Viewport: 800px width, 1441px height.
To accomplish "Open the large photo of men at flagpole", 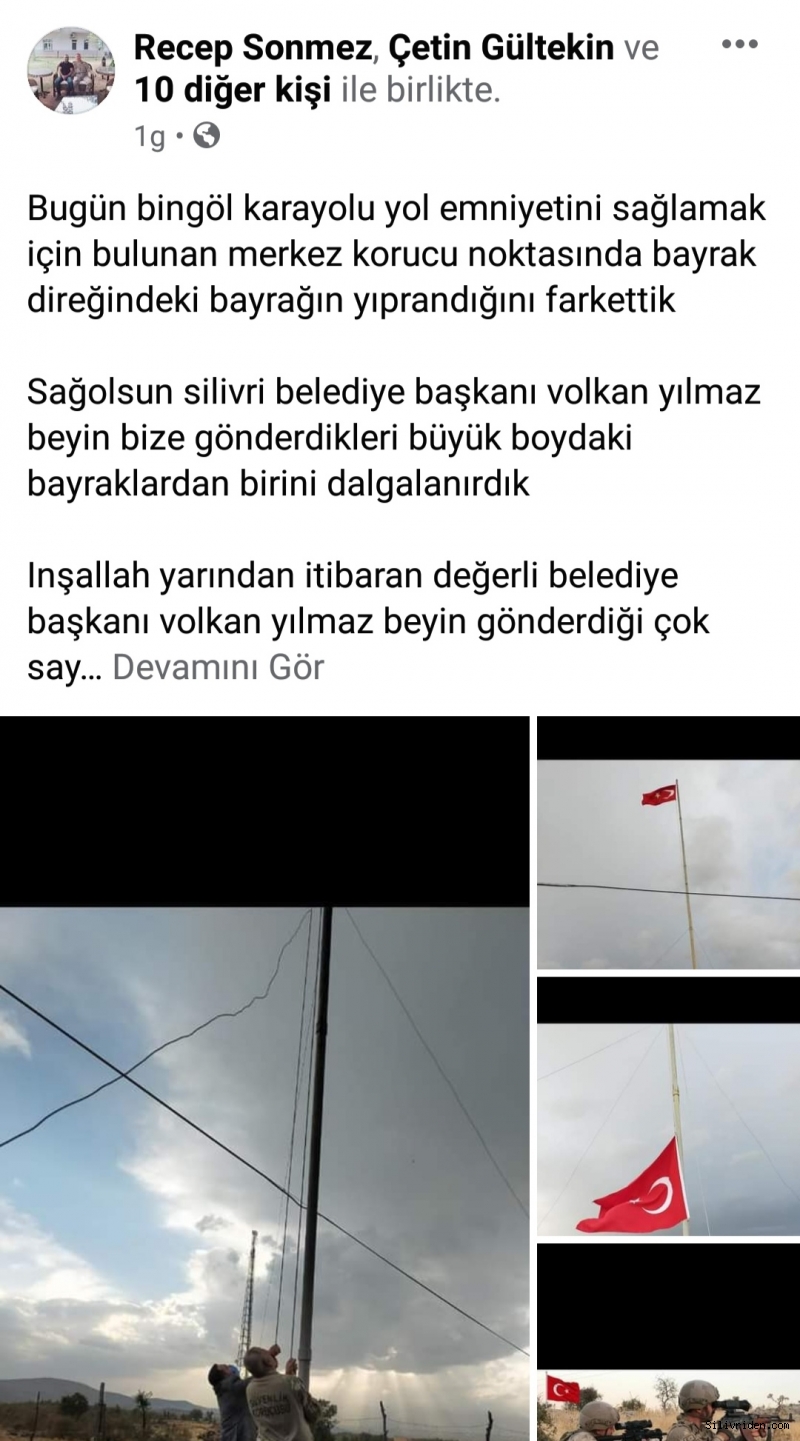I will click(x=264, y=1078).
